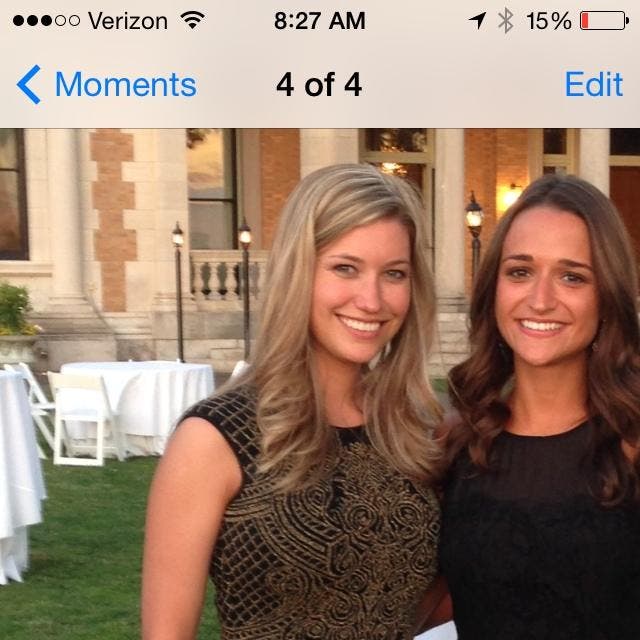Go back to Moments
Screen dimensions: 640x640
[x=107, y=85]
